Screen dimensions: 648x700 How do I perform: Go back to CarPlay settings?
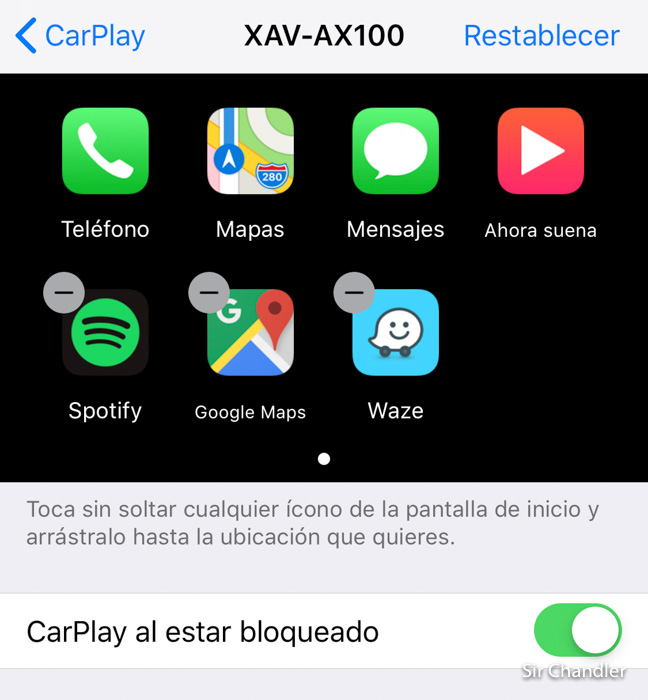click(80, 36)
